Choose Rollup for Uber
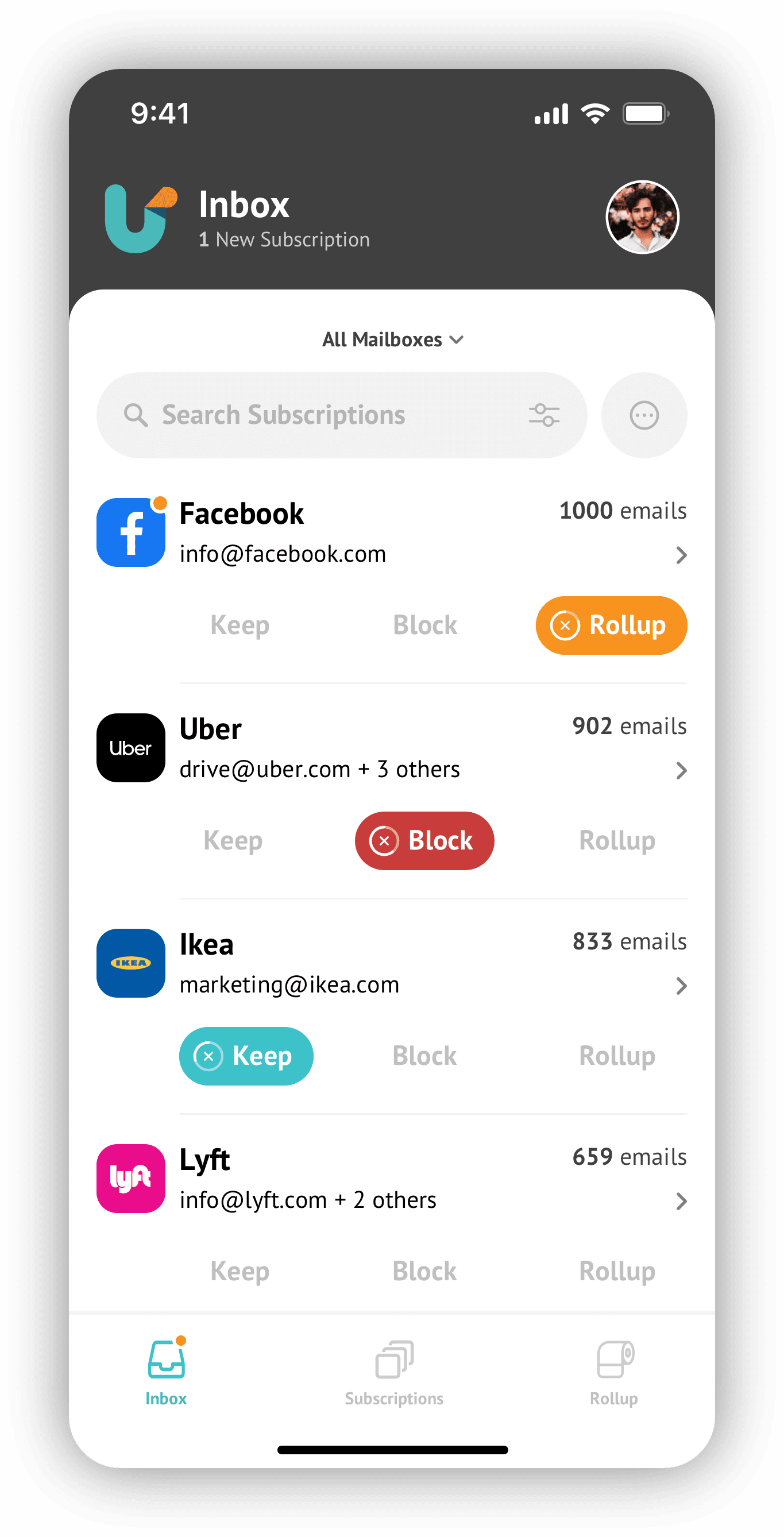The height and width of the screenshot is (1537, 784). pos(617,841)
